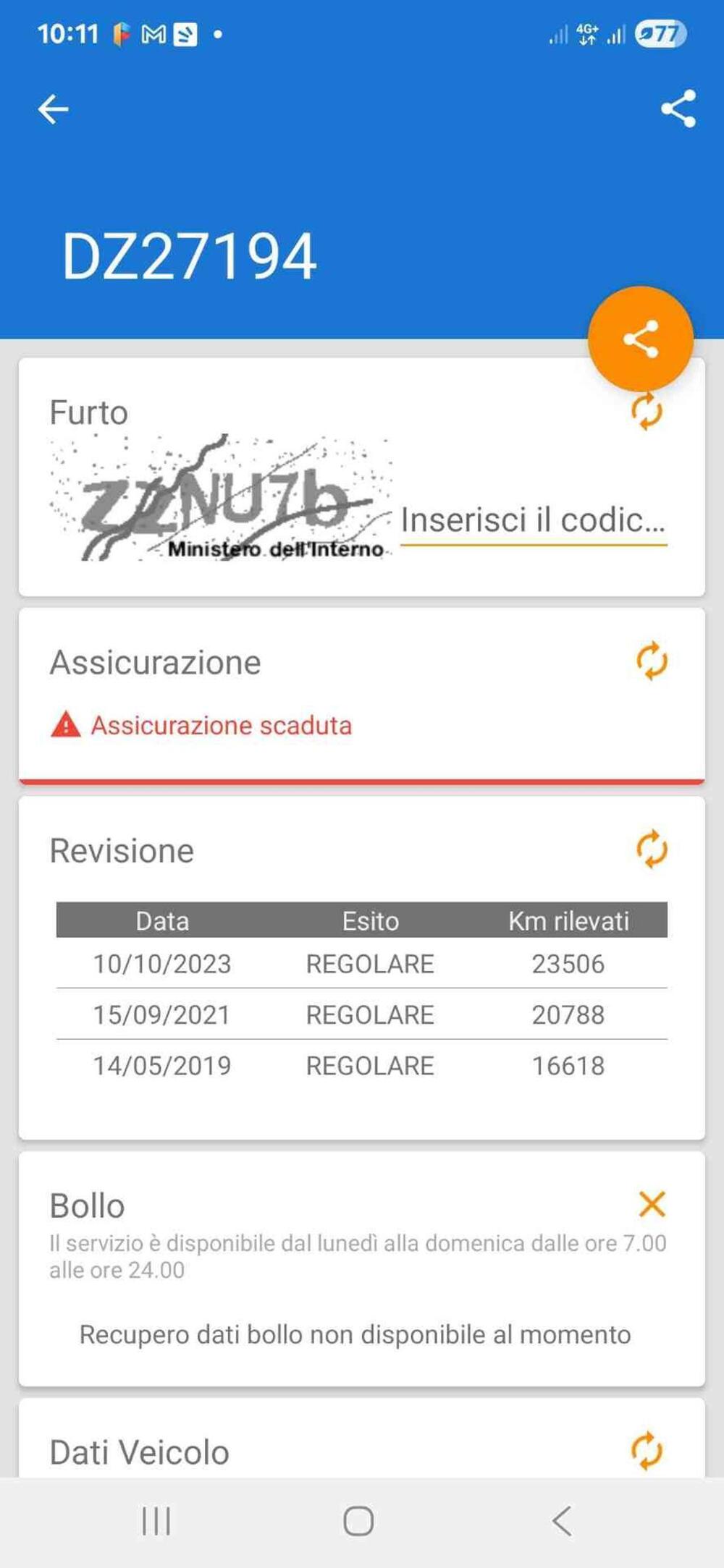
Task: Close the Bollo section
Action: 651,1203
